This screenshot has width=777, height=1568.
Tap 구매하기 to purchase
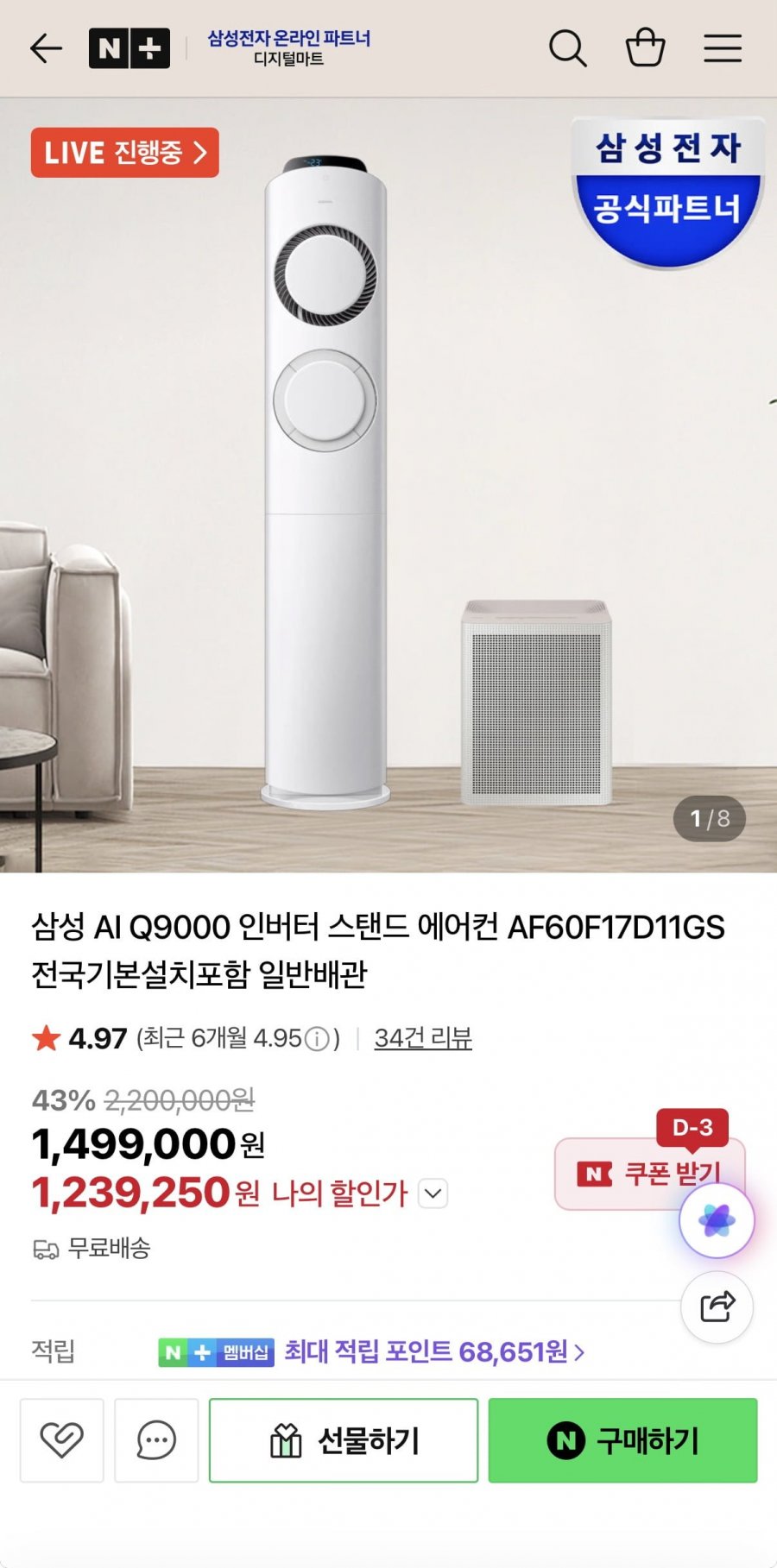click(x=622, y=1440)
